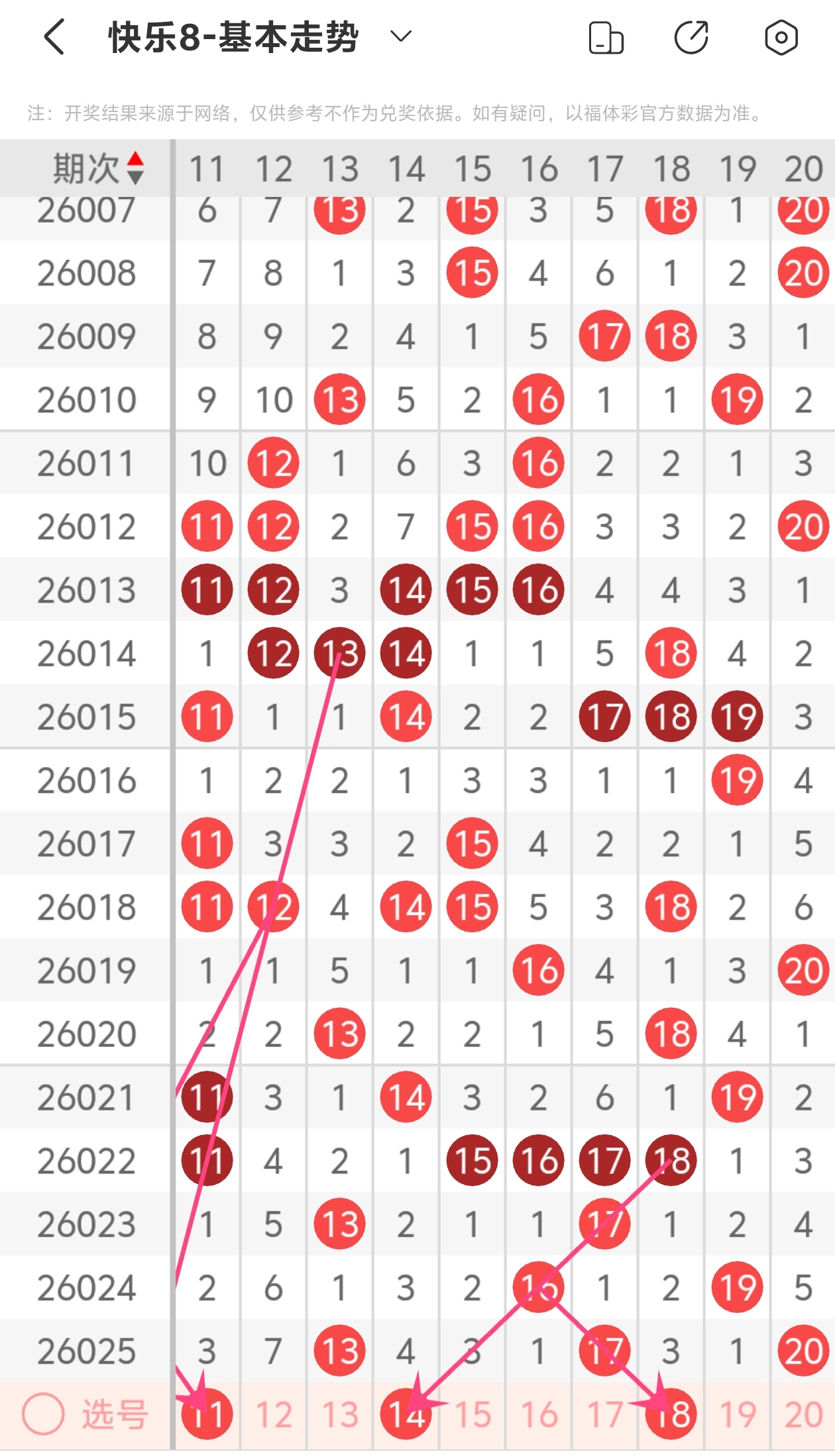Select number 16 in selection row
Screen dimensions: 835x1456
tap(539, 1414)
